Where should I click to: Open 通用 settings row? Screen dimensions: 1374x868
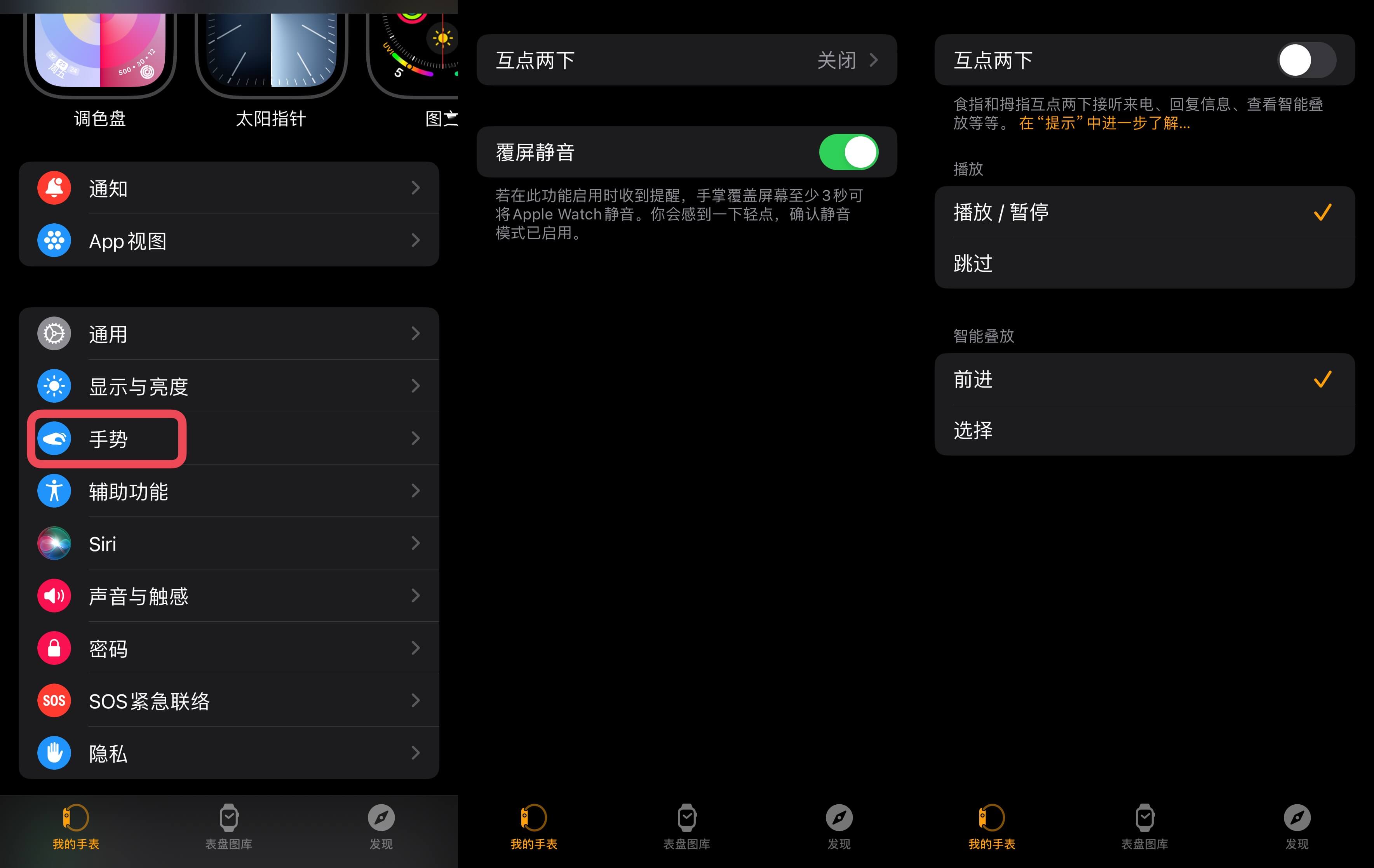click(228, 334)
